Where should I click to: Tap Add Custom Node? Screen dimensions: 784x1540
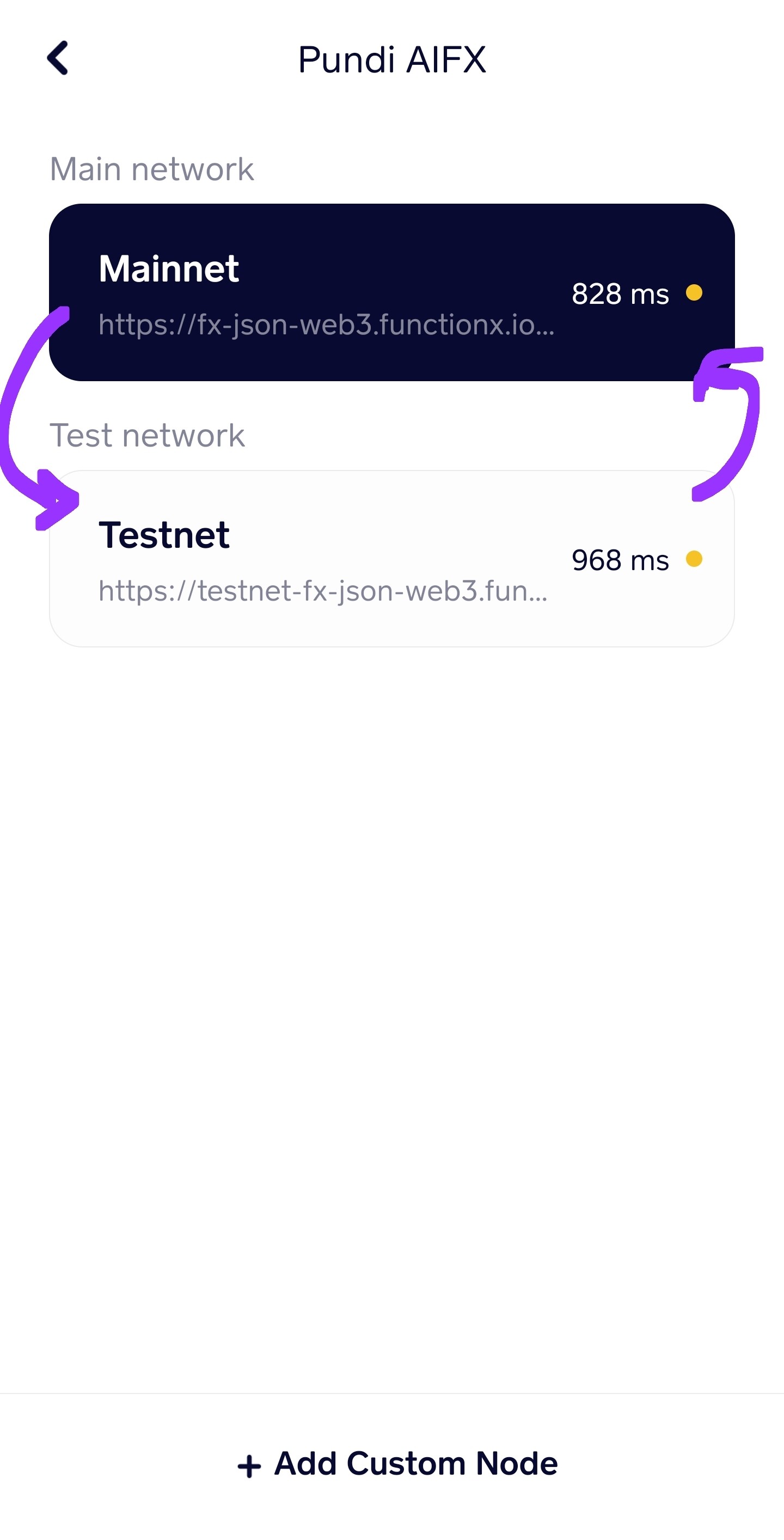click(397, 1463)
